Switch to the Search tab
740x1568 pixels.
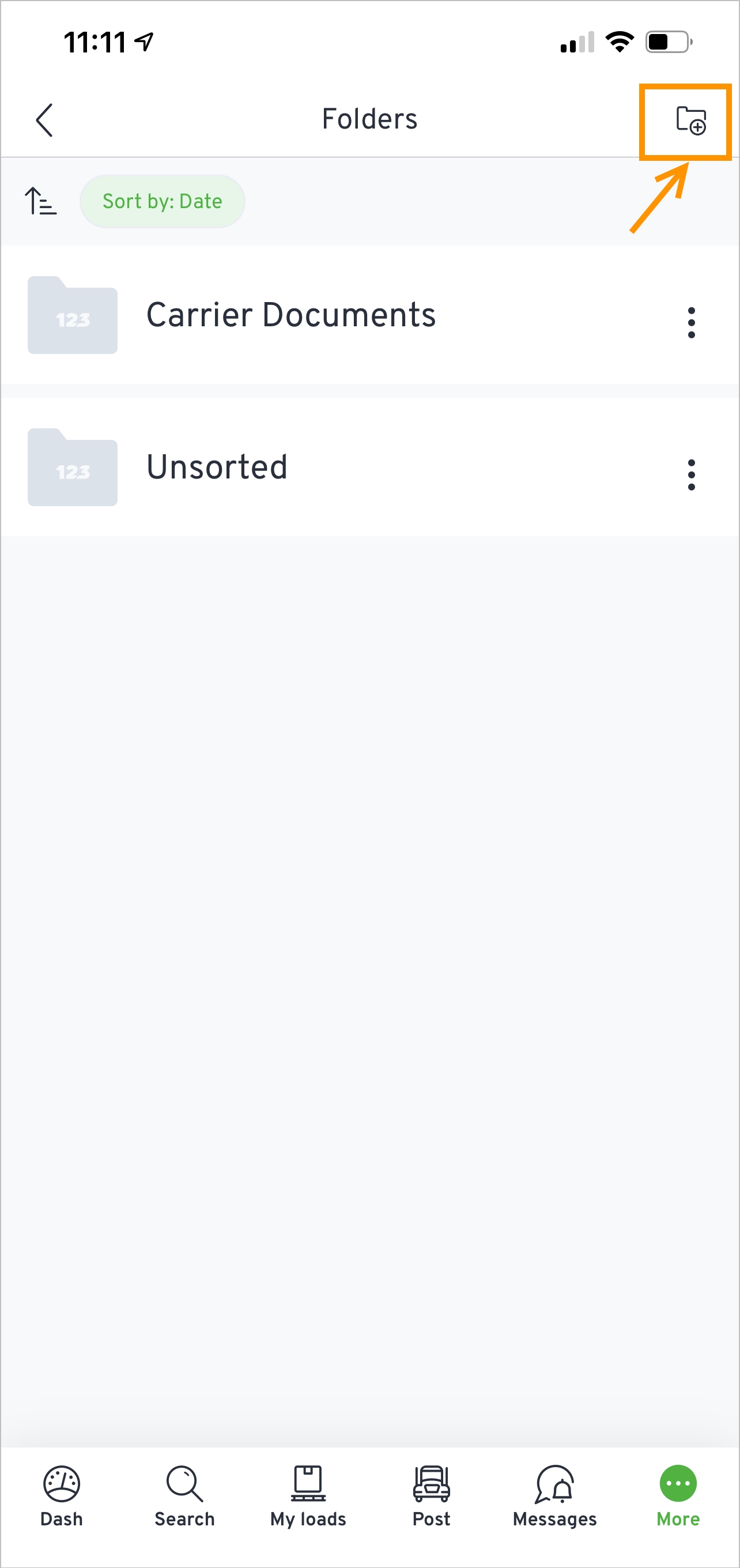point(185,1496)
